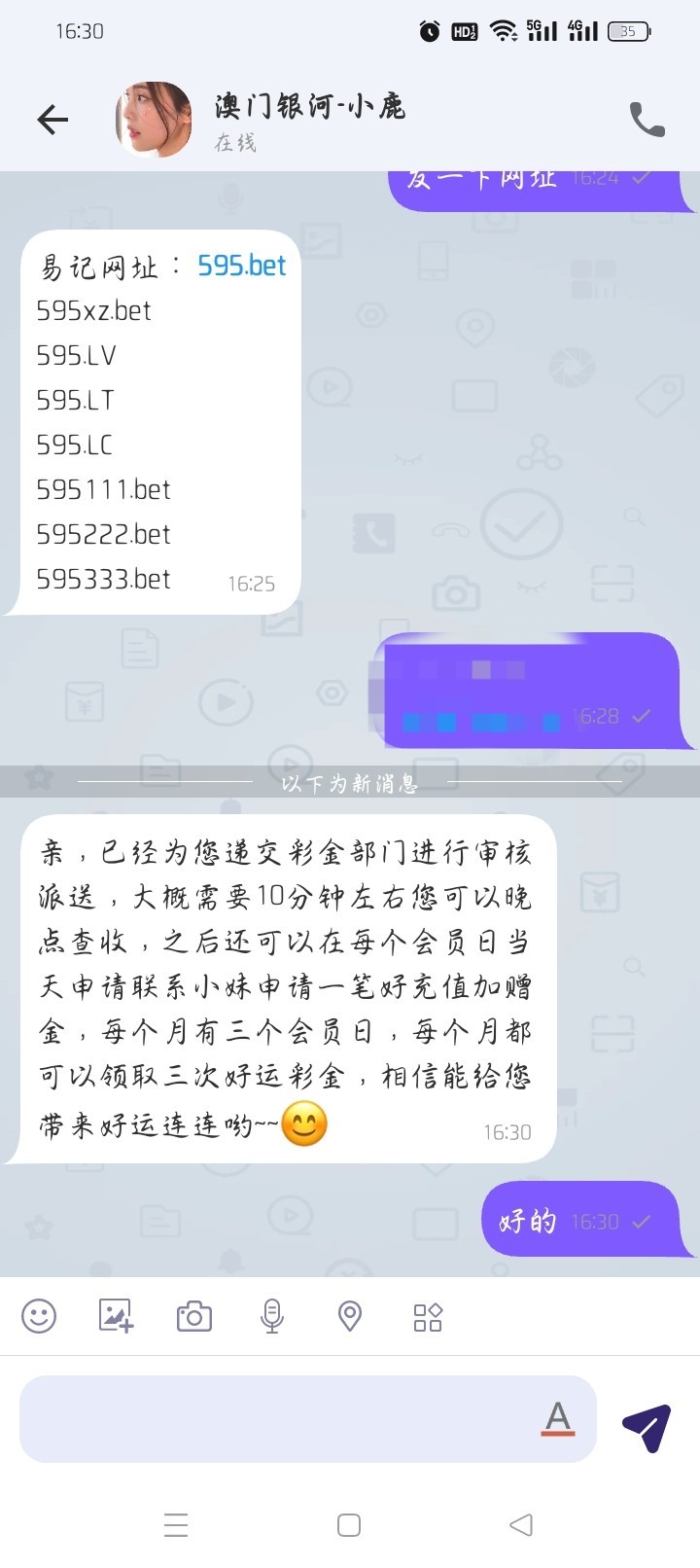Open the emoji picker

[39, 1316]
